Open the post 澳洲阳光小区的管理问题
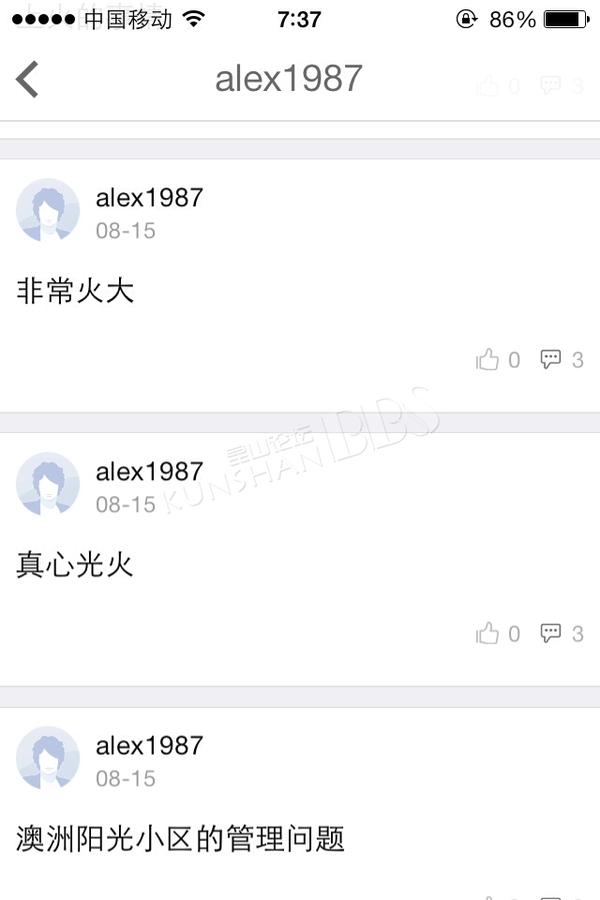Viewport: 600px width, 900px height. pyautogui.click(x=181, y=839)
